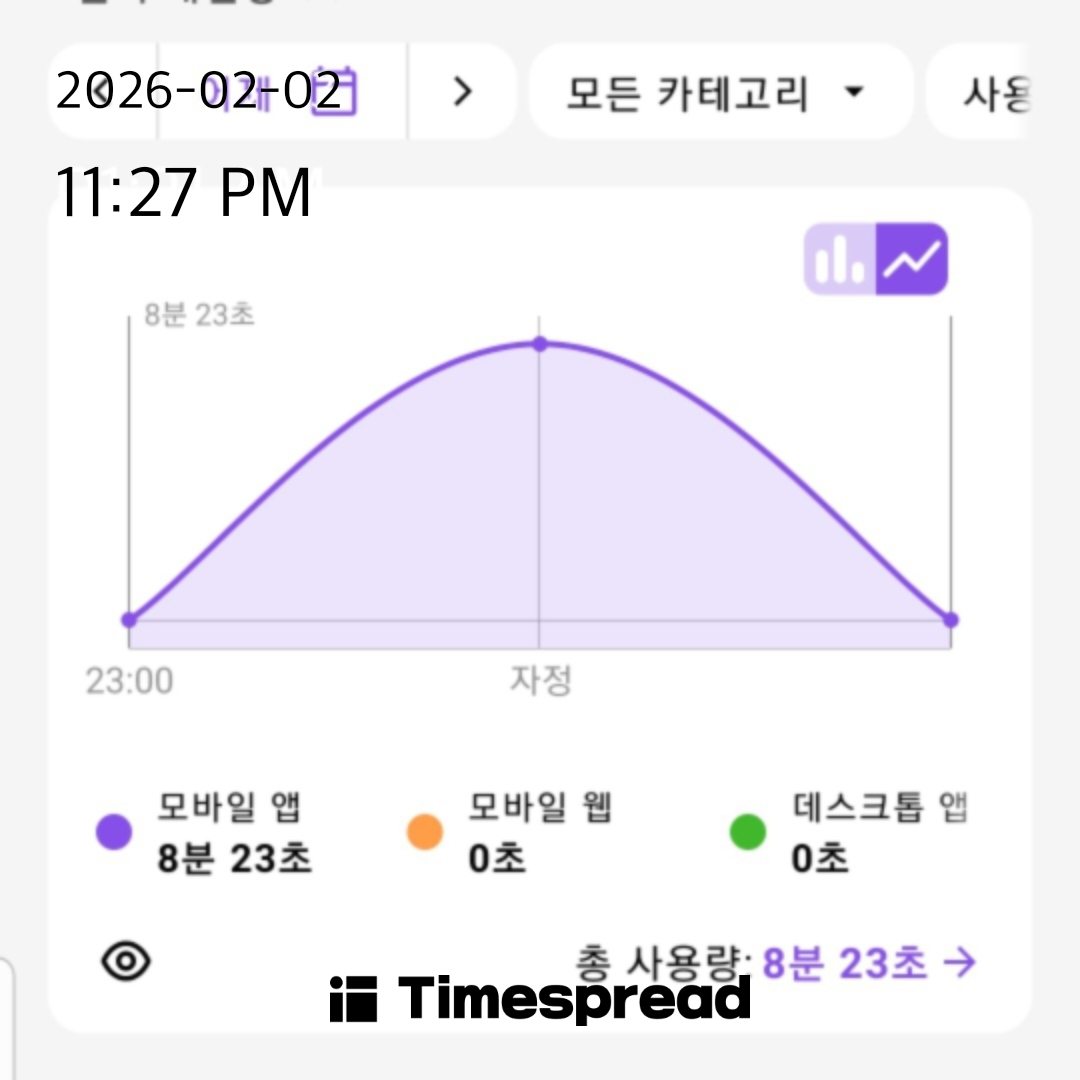Switch to the bar chart view
This screenshot has width=1080, height=1080.
point(840,259)
